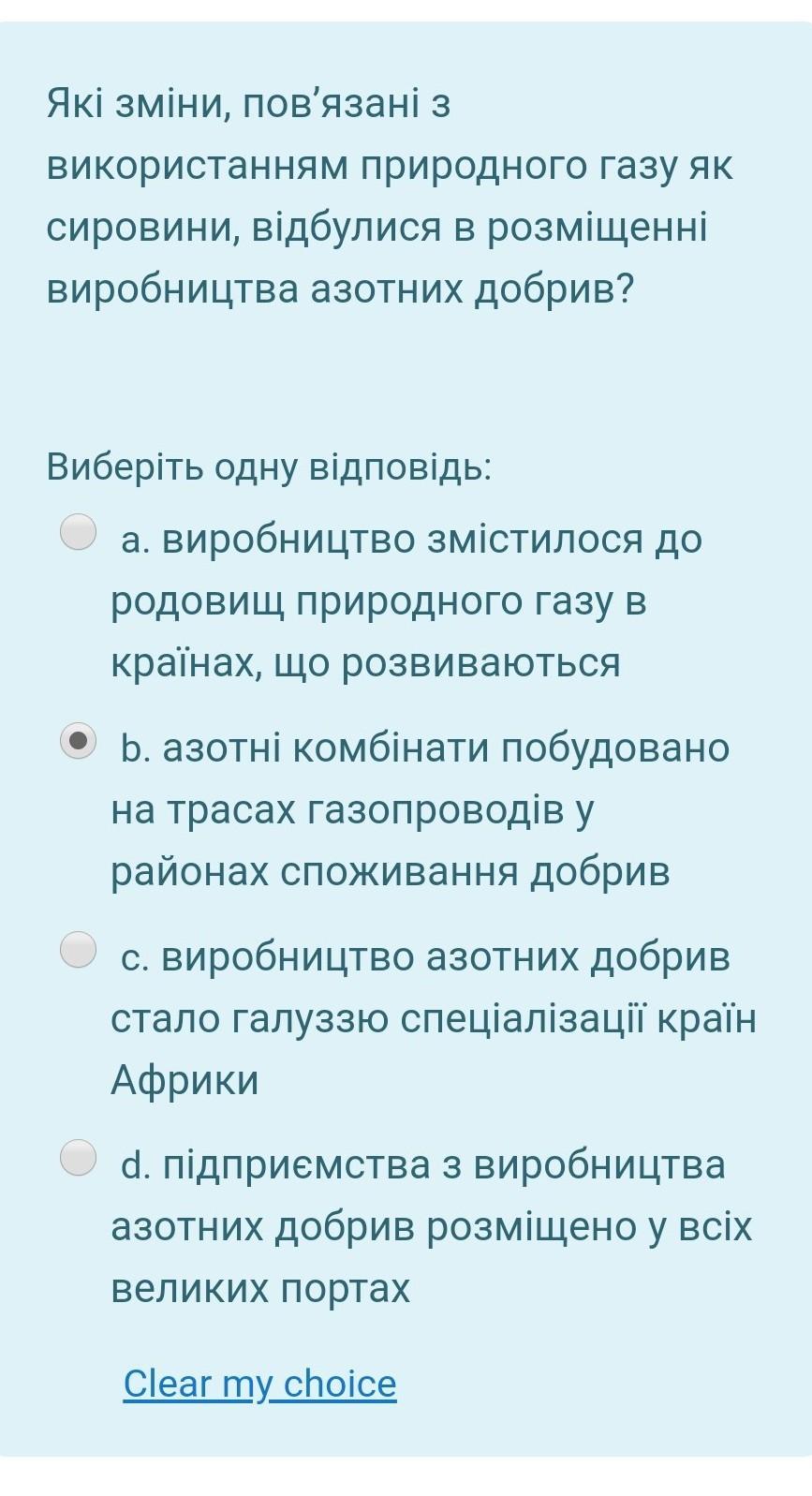Select answer a about gas deposits

[79, 532]
